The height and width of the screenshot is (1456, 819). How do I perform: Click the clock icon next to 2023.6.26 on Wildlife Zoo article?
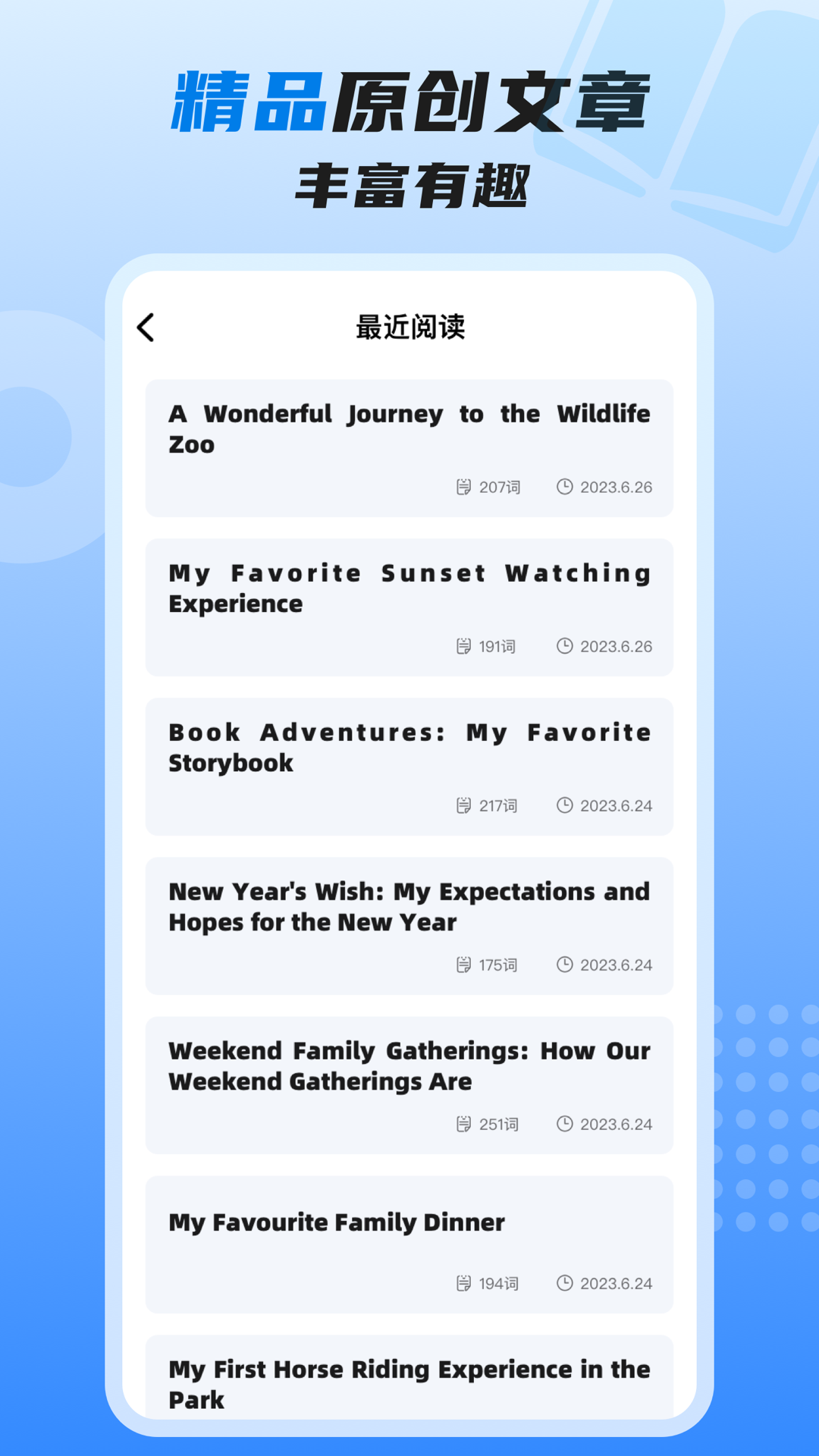tap(564, 487)
